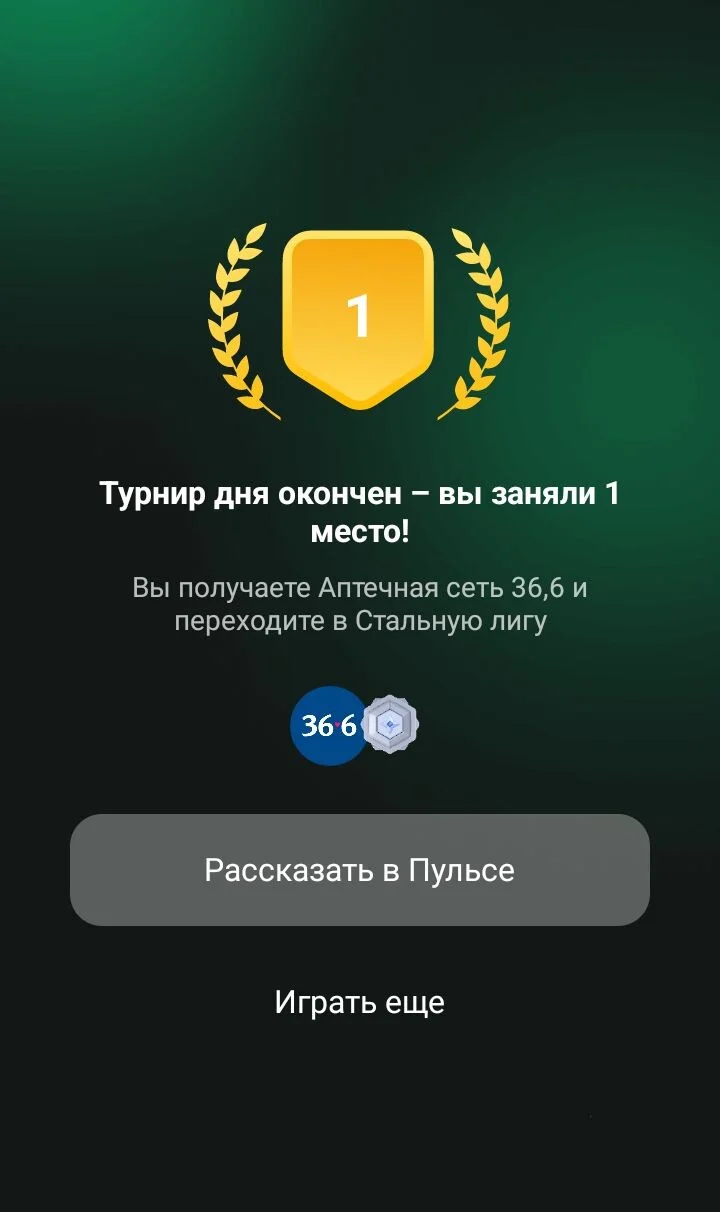Select Играть еще to play again
Viewport: 720px width, 1212px height.
pos(360,1002)
